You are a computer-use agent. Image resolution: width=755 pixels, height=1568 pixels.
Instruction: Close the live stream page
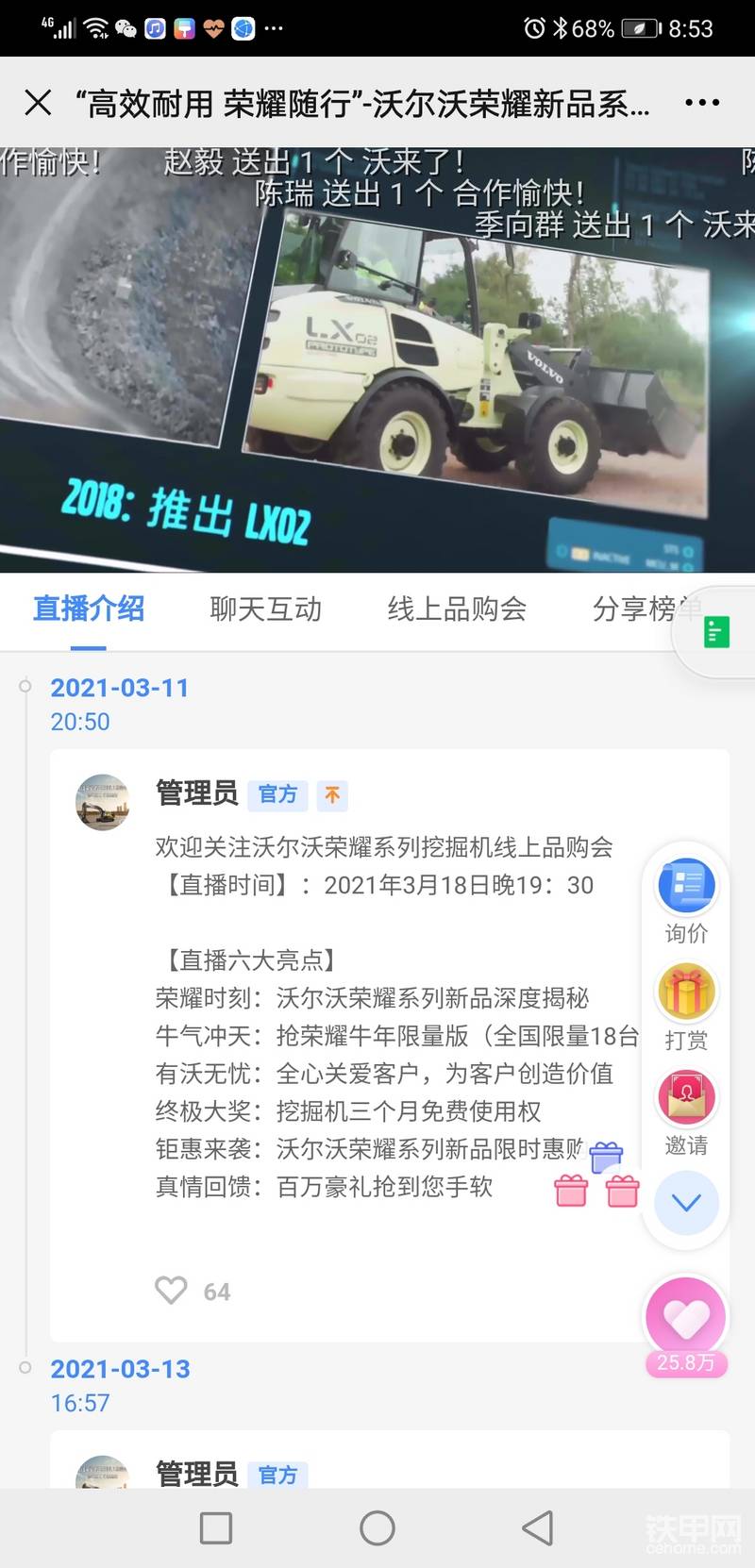click(38, 103)
